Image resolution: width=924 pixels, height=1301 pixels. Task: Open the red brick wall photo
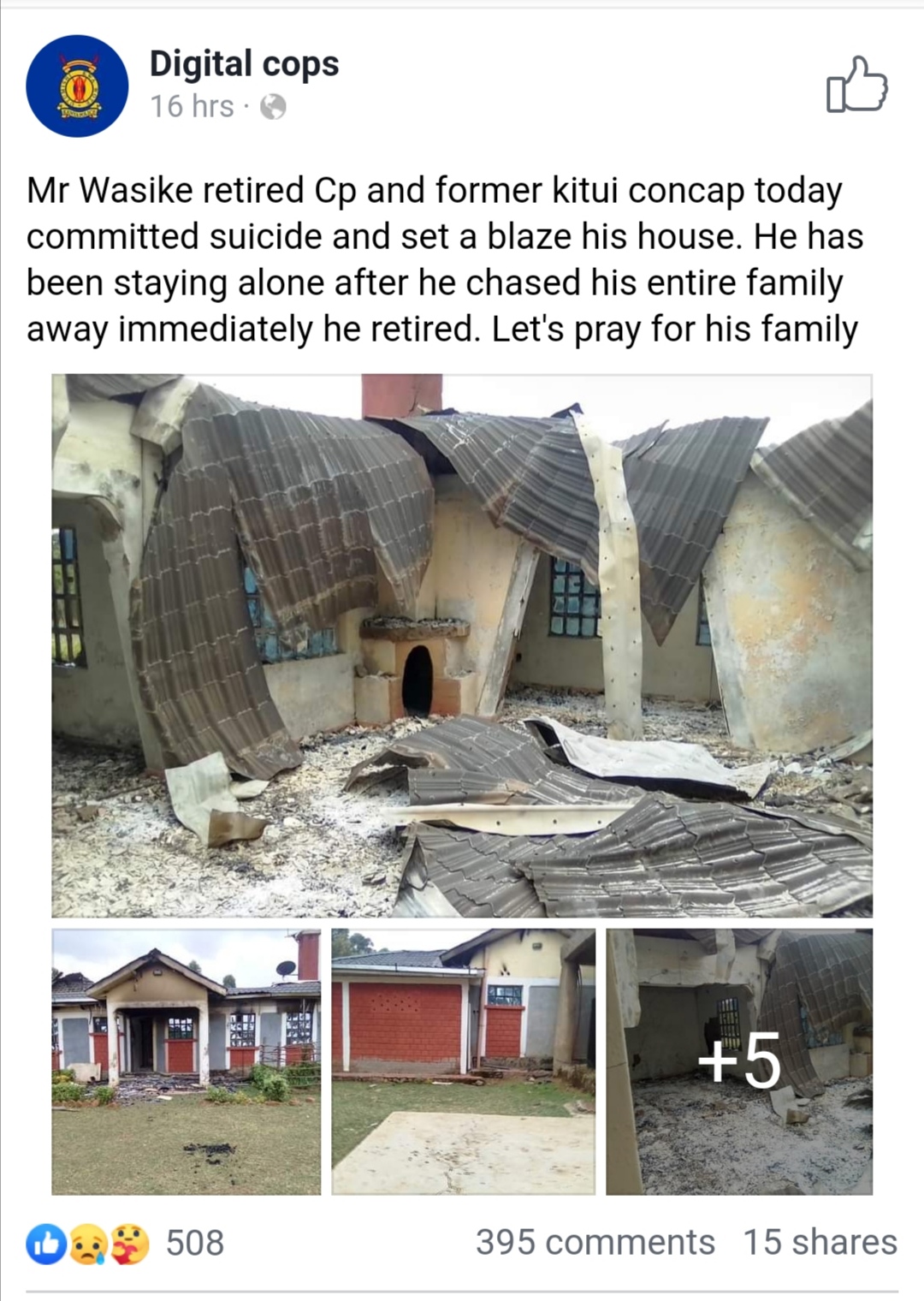click(463, 1061)
